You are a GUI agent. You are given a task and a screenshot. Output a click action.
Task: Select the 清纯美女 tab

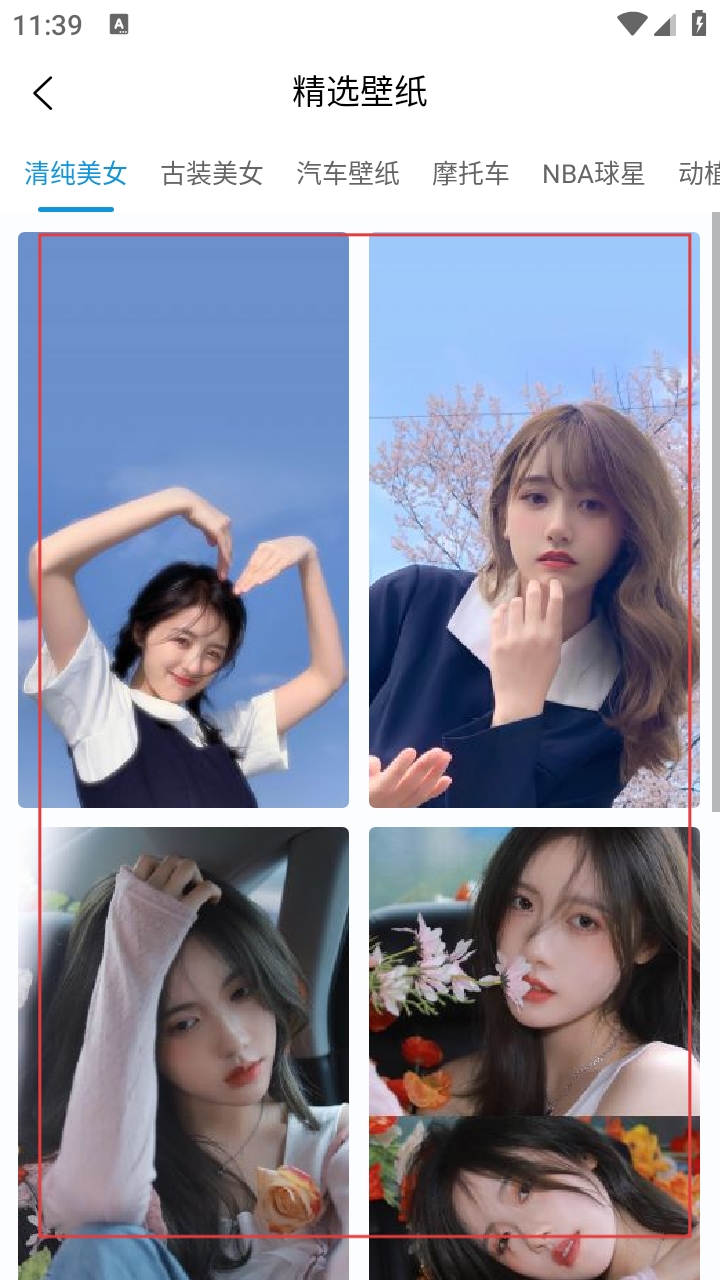[x=76, y=174]
